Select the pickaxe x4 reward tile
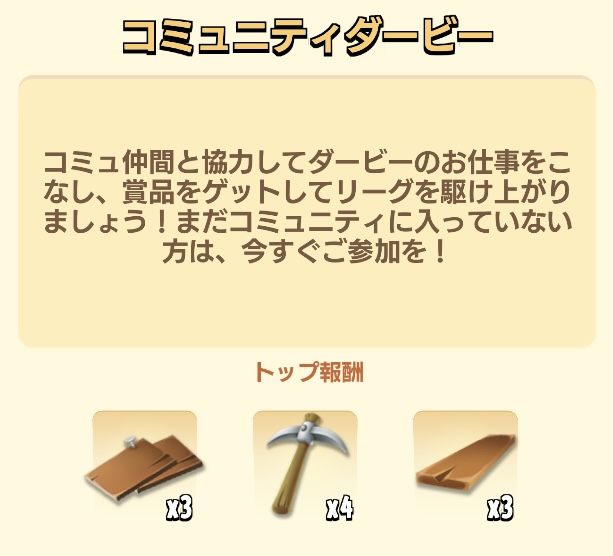This screenshot has height=556, width=613. [x=305, y=465]
